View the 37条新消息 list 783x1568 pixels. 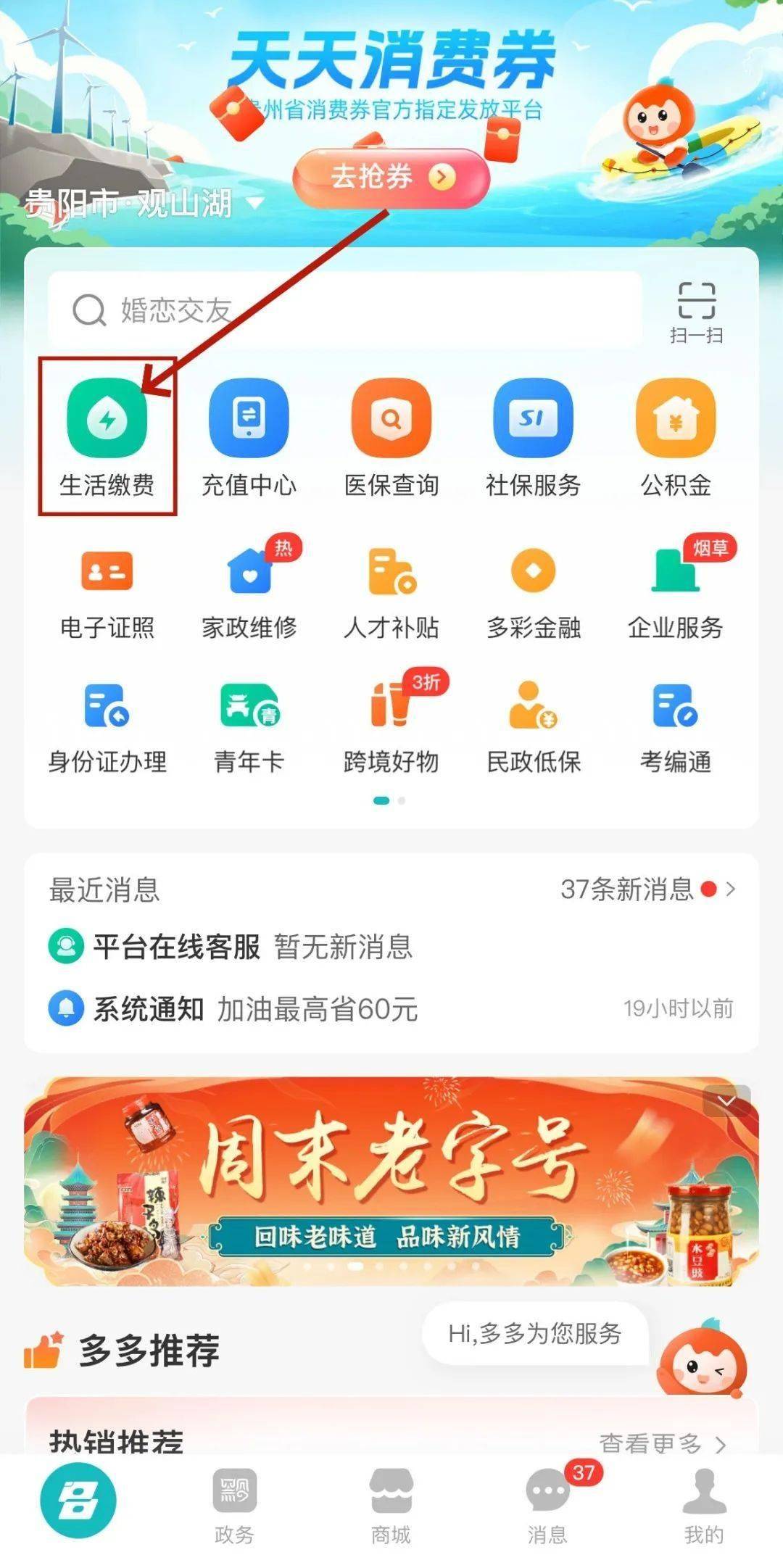click(x=648, y=889)
